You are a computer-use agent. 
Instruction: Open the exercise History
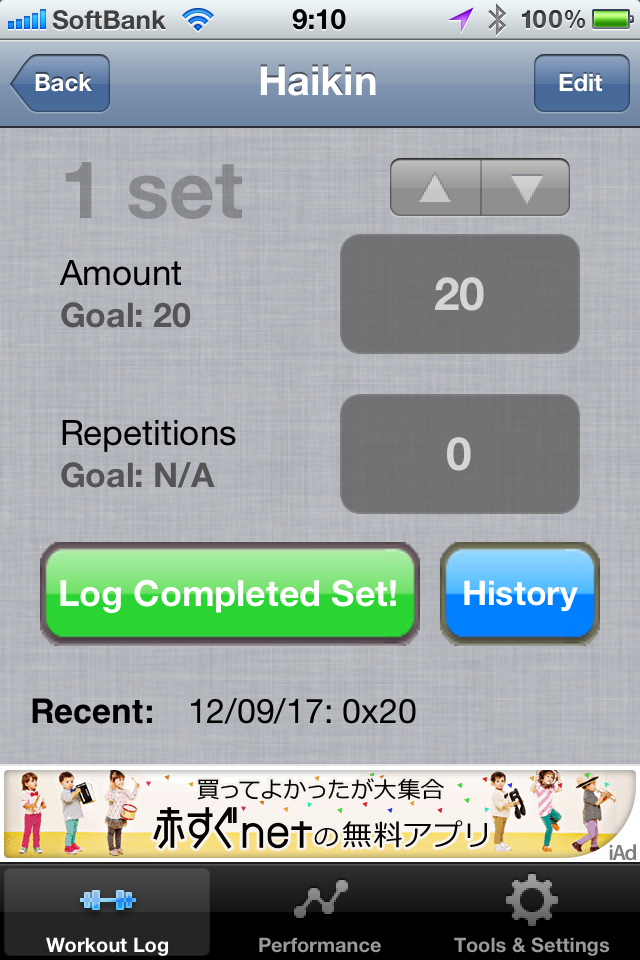click(520, 594)
